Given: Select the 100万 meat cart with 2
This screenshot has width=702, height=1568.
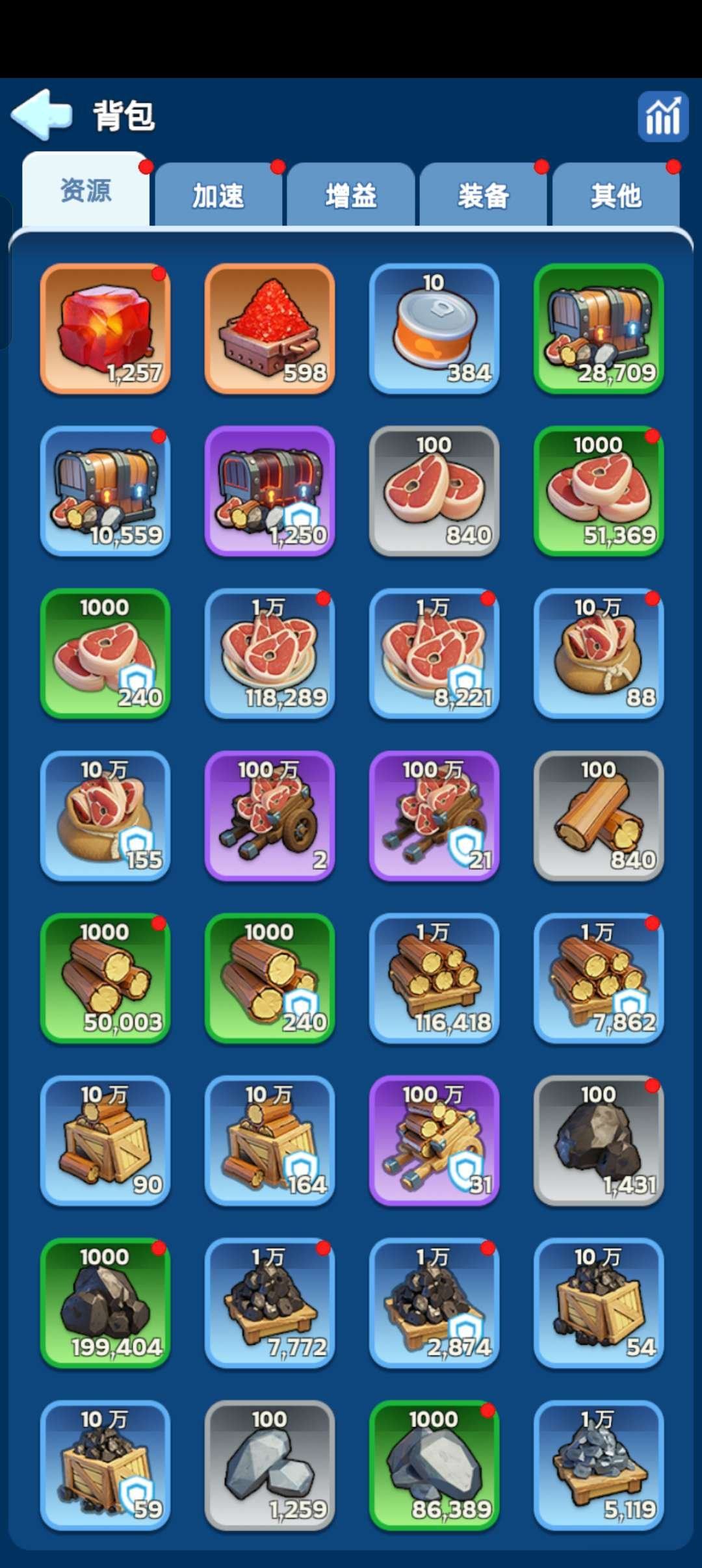Looking at the screenshot, I should pyautogui.click(x=270, y=817).
